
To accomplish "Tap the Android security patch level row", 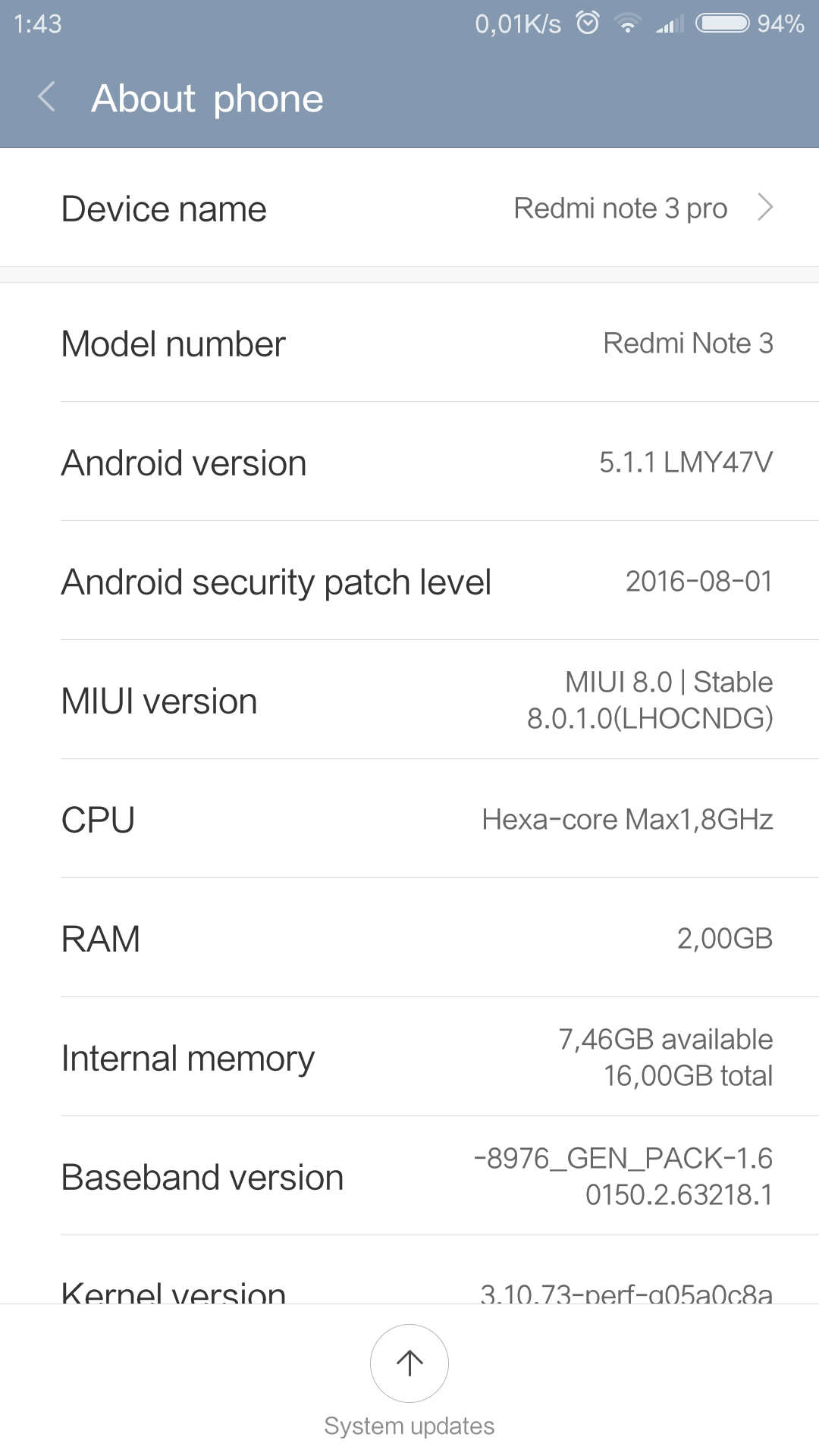I will [409, 581].
